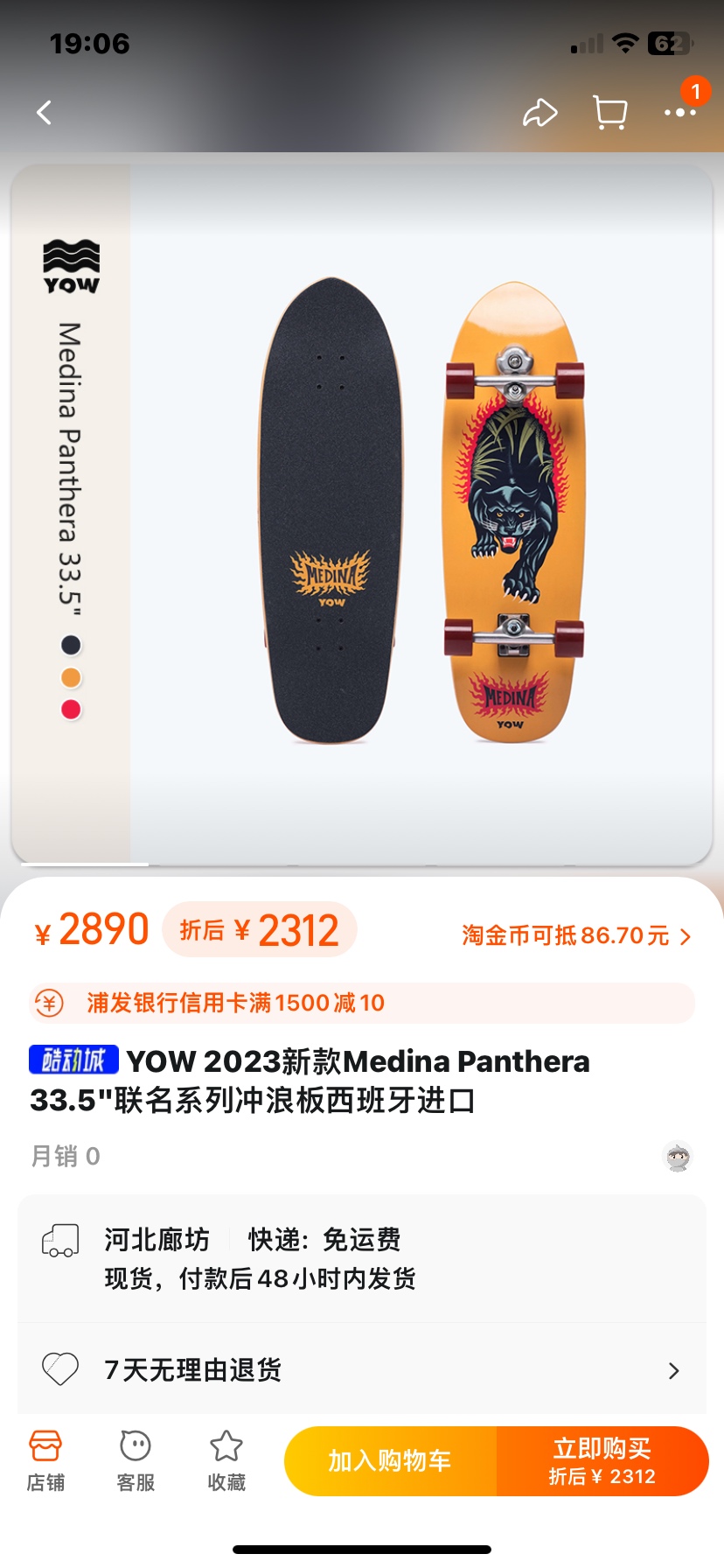
Task: Open the shipping info row 河北廊坊
Action: (x=362, y=1258)
